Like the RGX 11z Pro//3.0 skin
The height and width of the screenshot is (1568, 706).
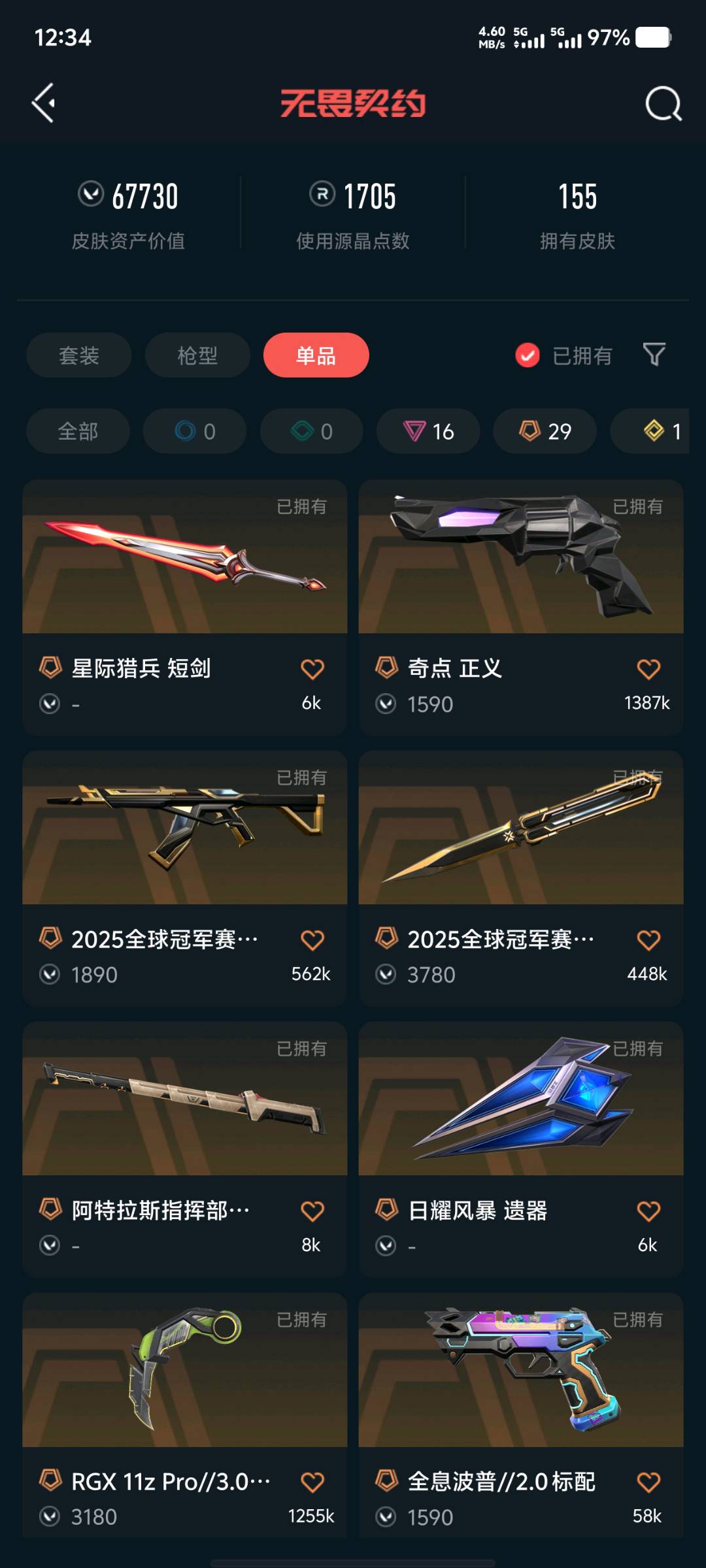(312, 1482)
